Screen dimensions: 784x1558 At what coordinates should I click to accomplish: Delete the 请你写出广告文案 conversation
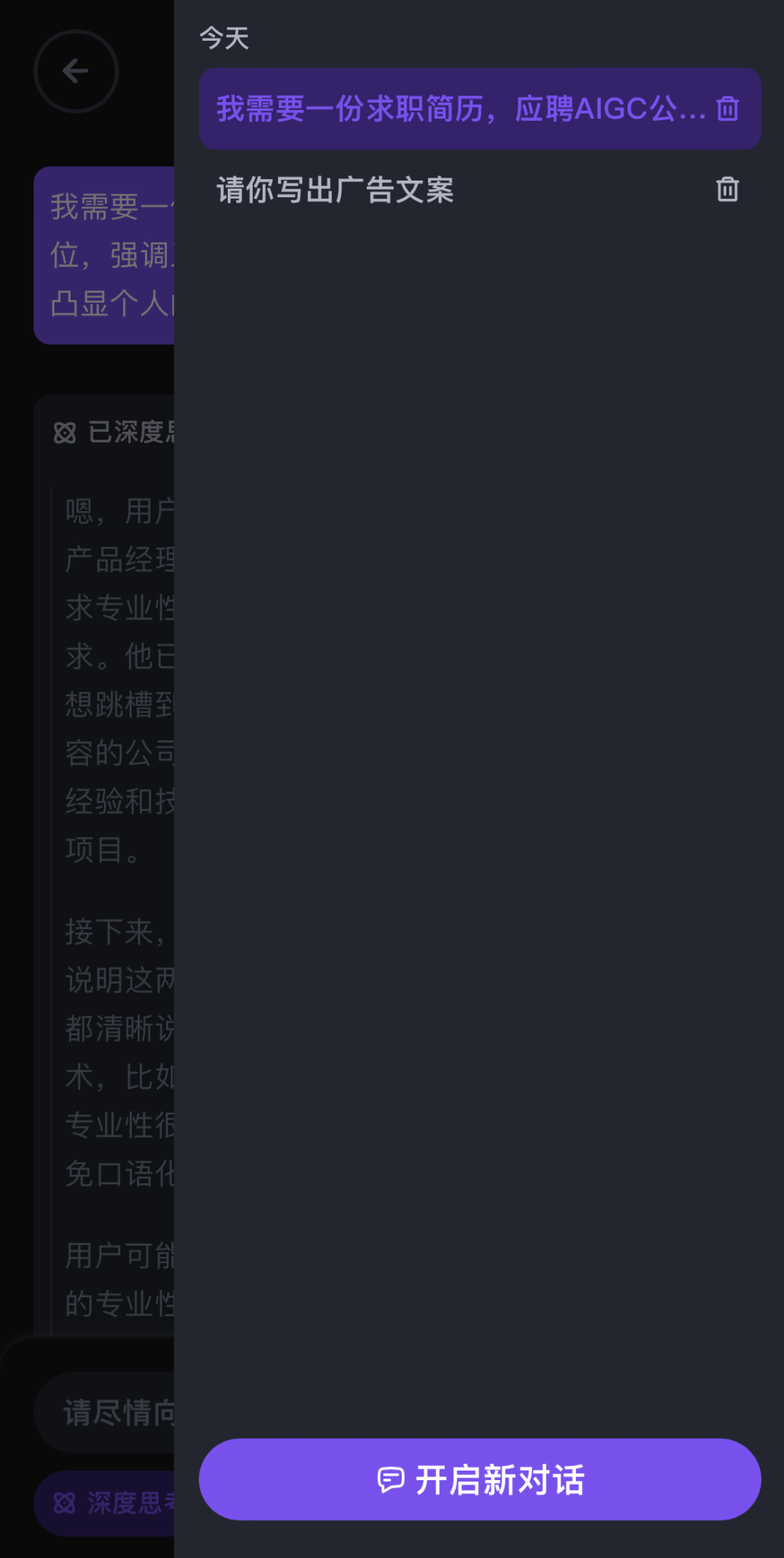727,189
